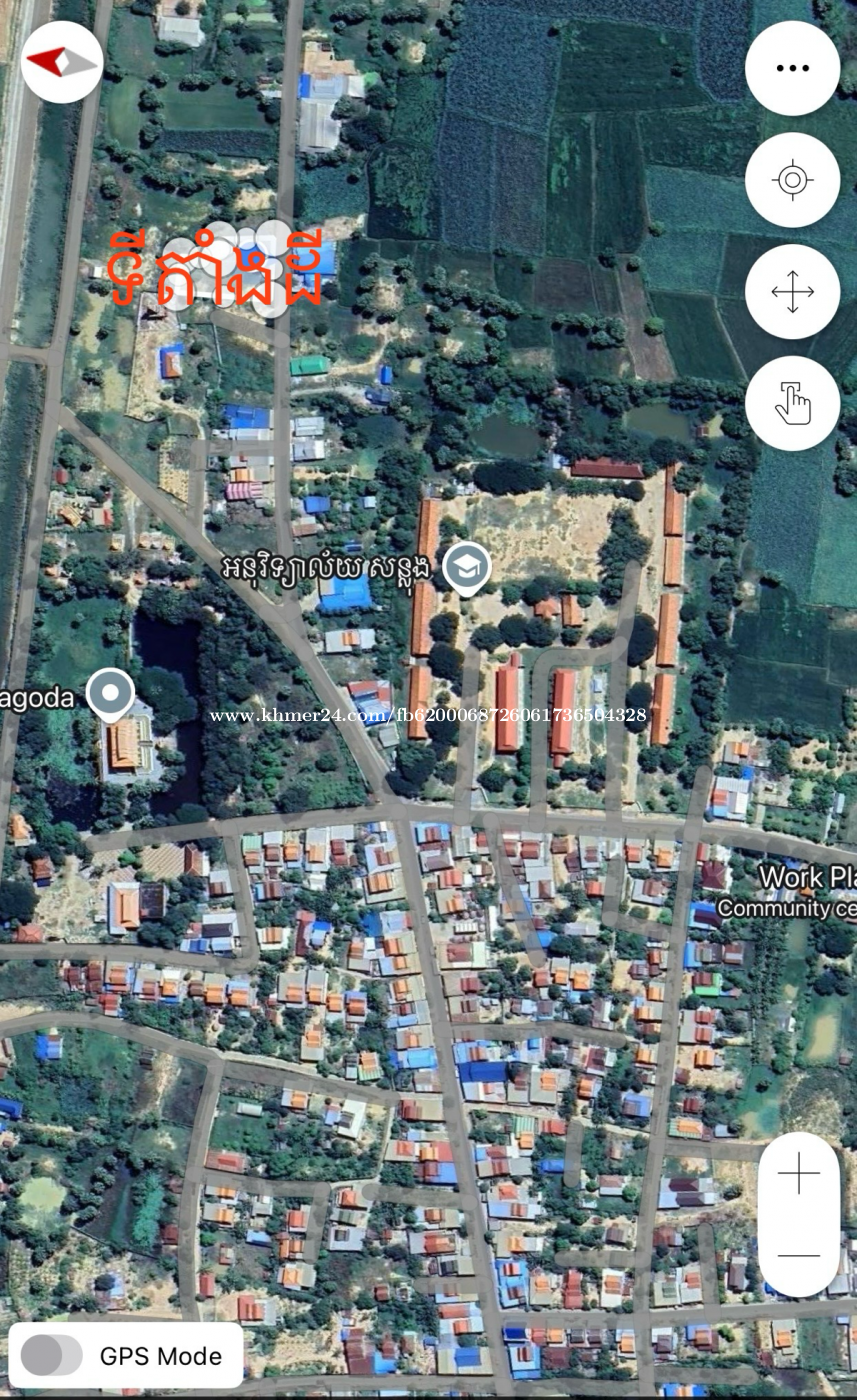The height and width of the screenshot is (1400, 857).
Task: Zoom in with the plus button
Action: pos(798,1174)
